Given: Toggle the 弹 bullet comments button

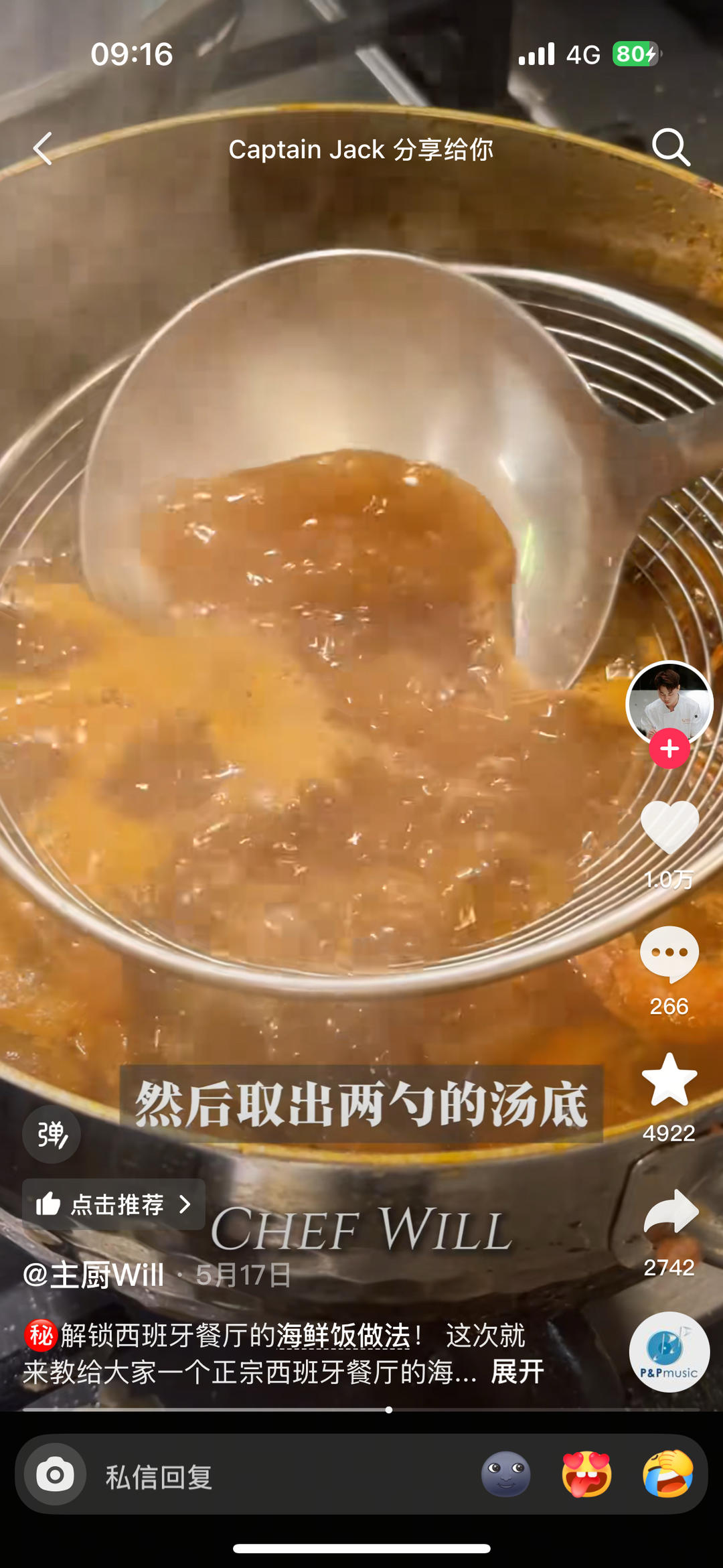Looking at the screenshot, I should [52, 1134].
